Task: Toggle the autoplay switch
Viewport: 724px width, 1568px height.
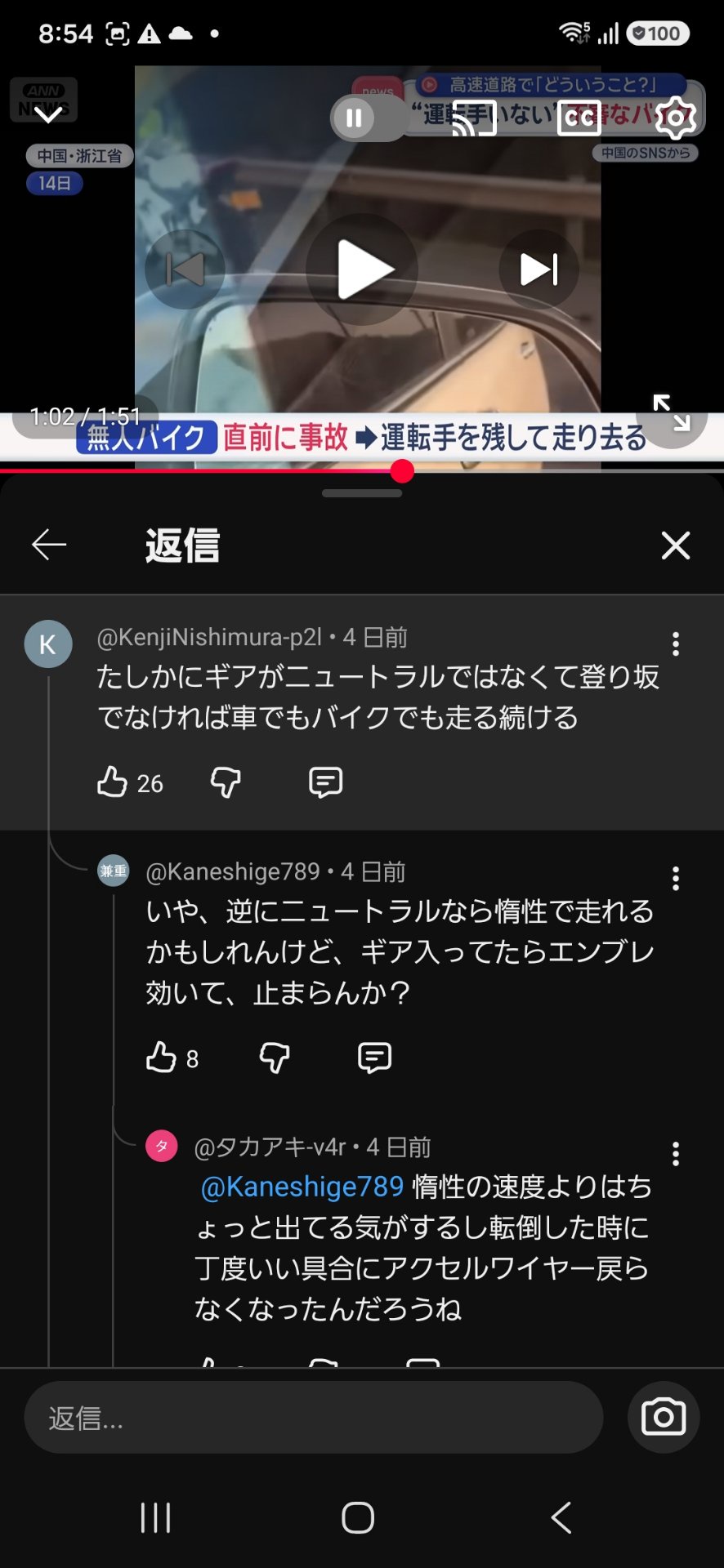Action: (x=368, y=118)
